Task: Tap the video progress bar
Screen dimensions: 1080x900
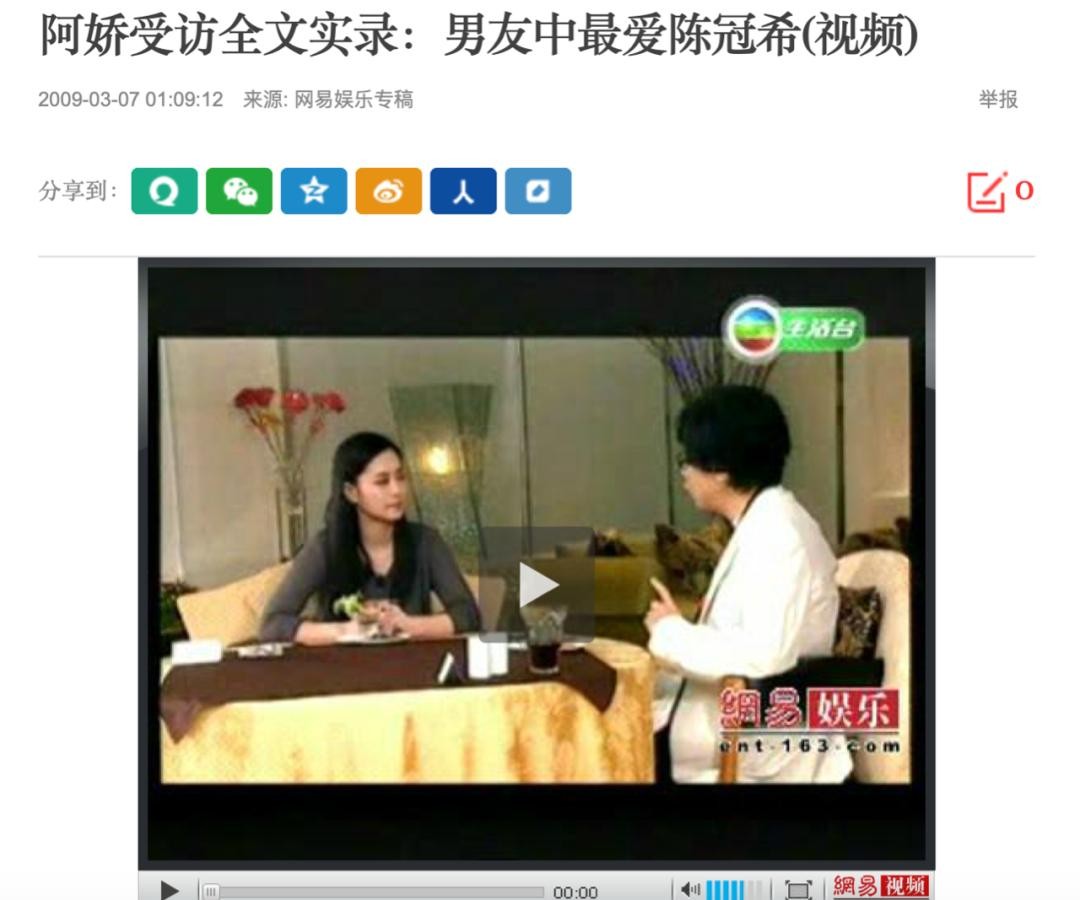Action: tap(375, 891)
